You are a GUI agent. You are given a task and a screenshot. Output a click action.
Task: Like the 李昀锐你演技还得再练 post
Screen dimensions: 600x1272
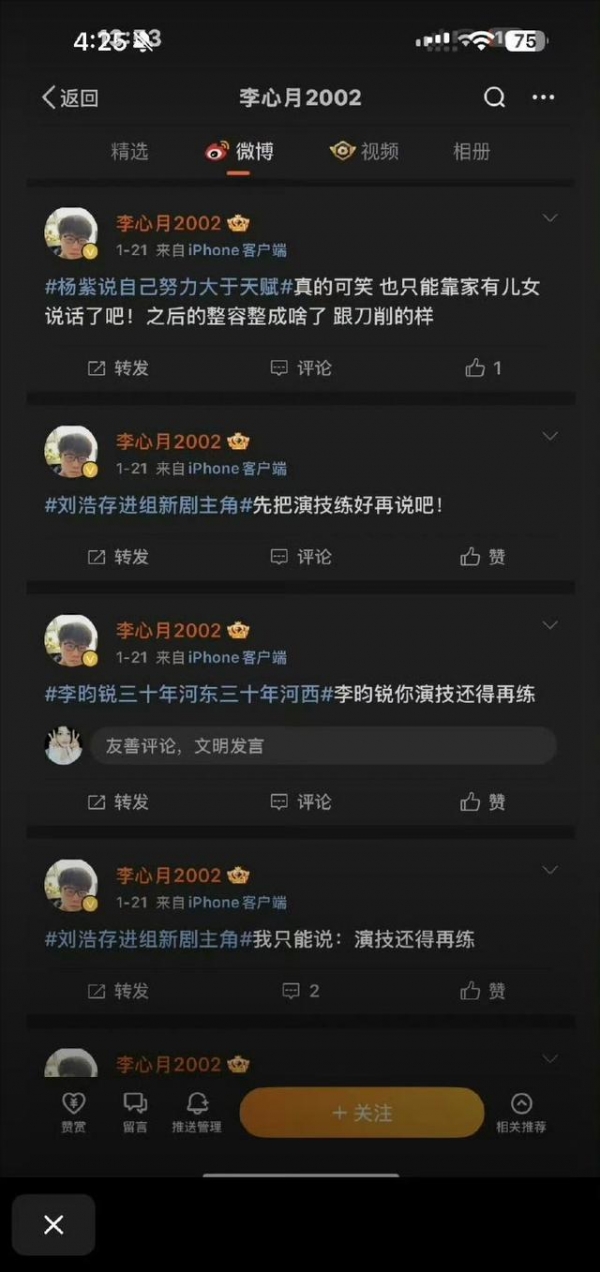coord(483,802)
